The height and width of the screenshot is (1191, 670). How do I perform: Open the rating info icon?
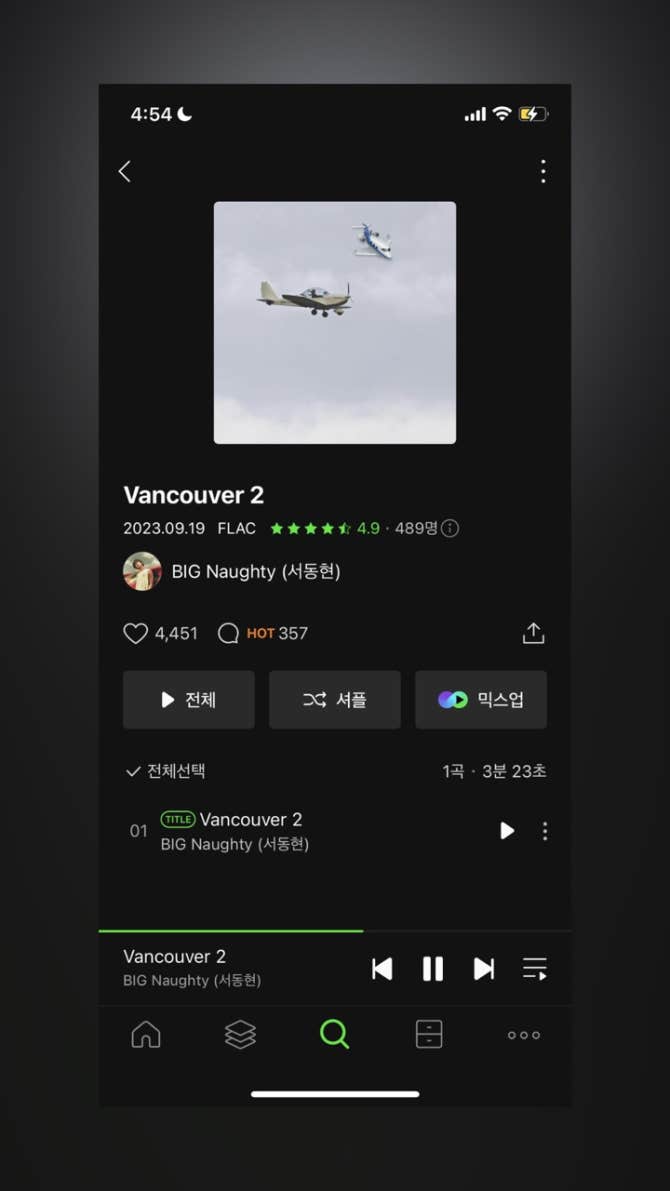tap(450, 528)
